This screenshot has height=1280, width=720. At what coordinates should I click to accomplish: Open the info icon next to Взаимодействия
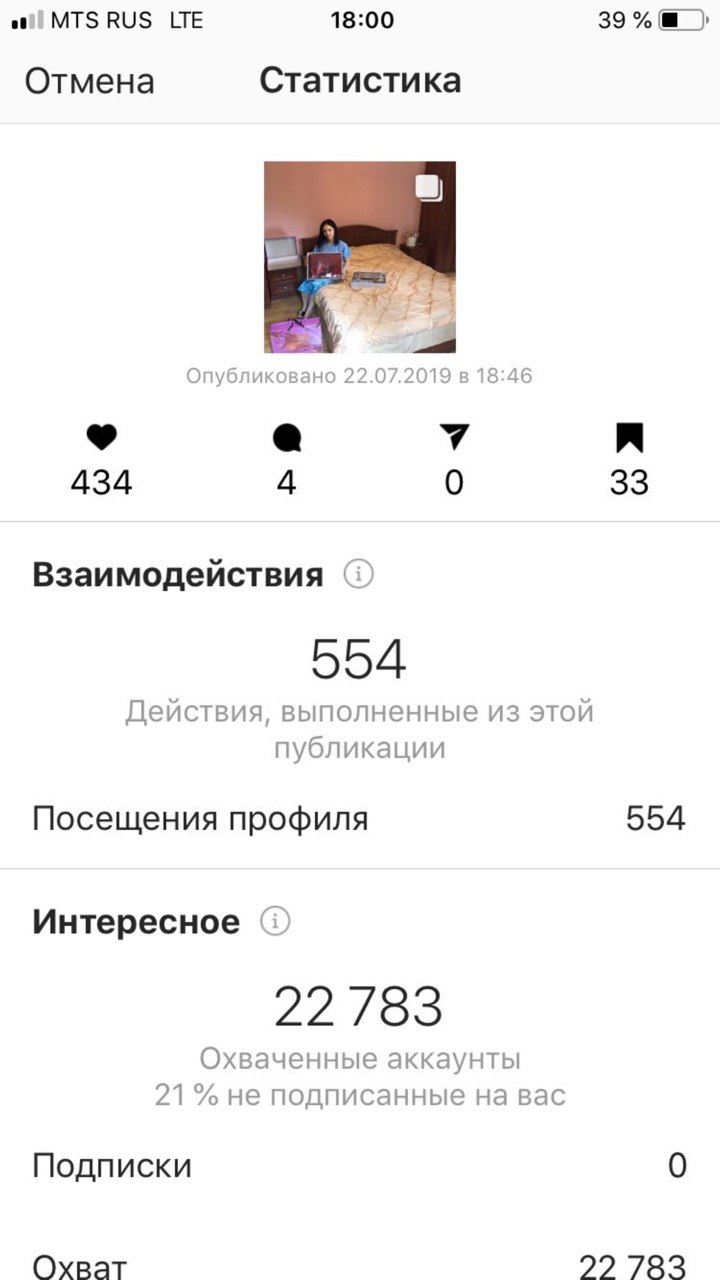pyautogui.click(x=358, y=575)
